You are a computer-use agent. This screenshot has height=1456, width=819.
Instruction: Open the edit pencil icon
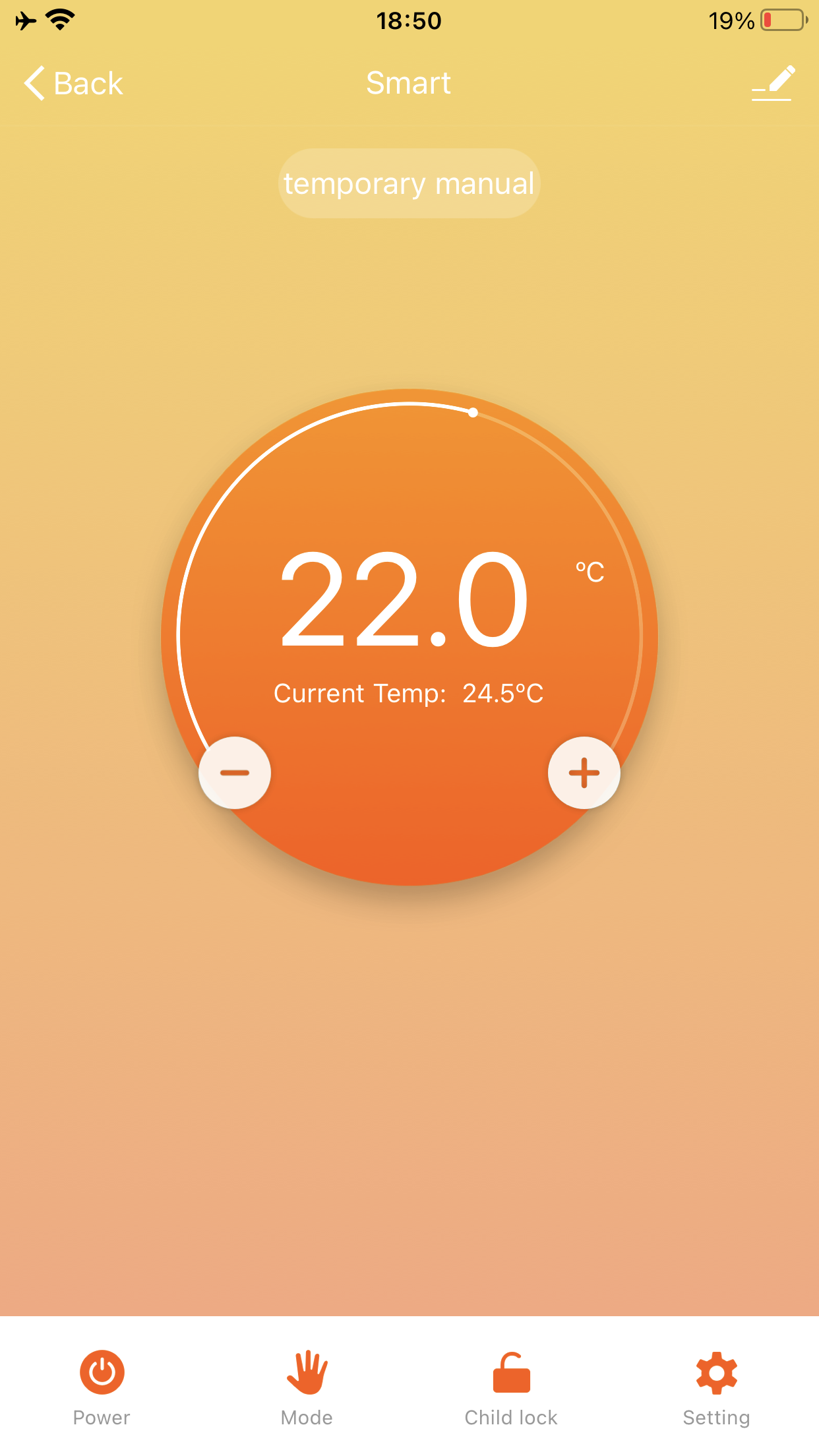(773, 83)
